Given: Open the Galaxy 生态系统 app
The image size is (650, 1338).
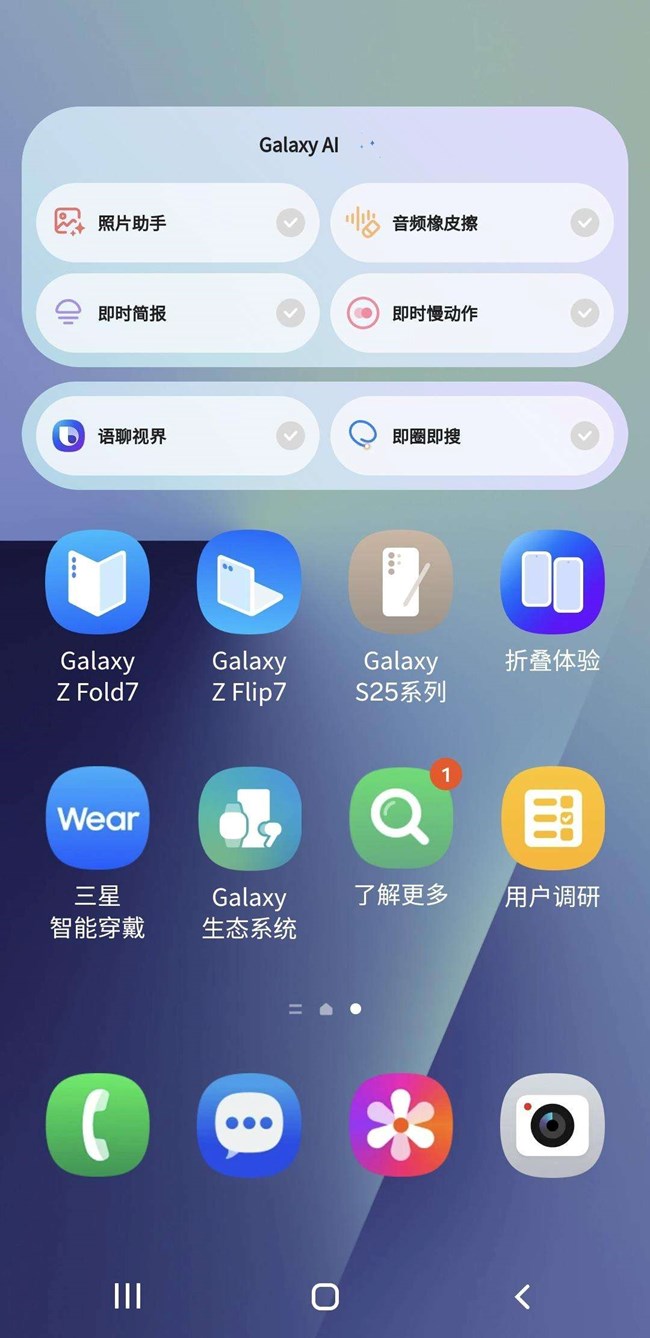Looking at the screenshot, I should [249, 819].
